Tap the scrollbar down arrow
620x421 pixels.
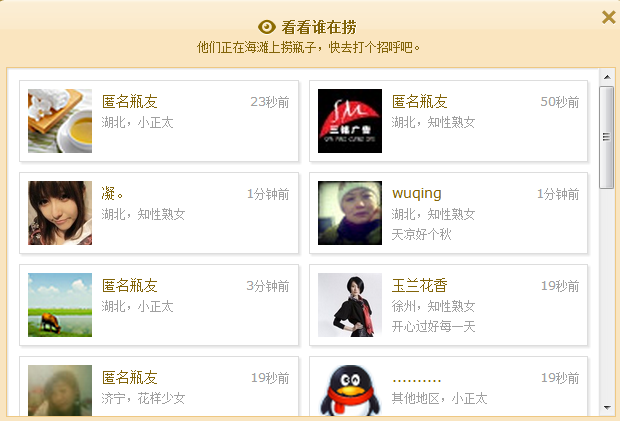pos(607,407)
